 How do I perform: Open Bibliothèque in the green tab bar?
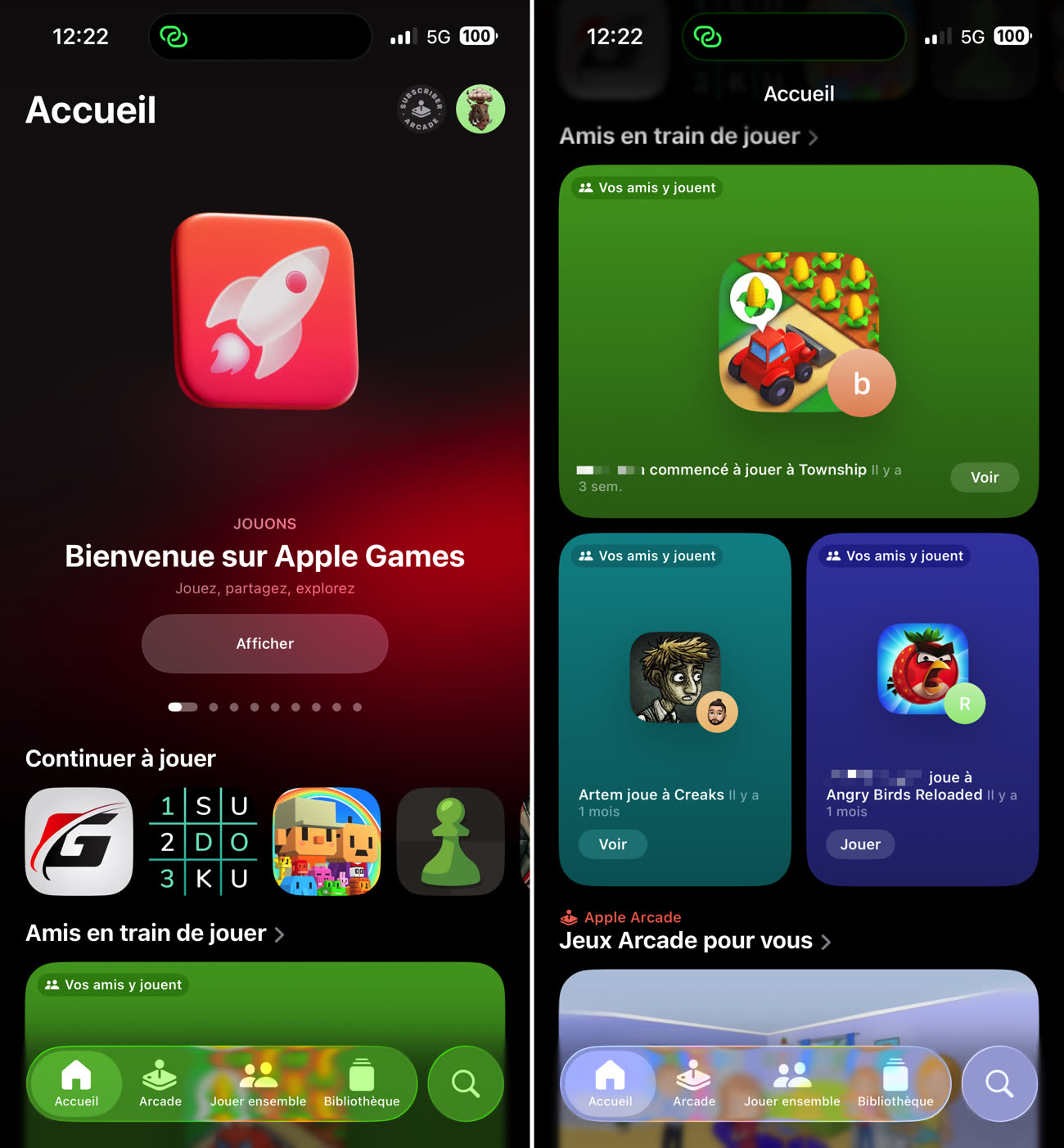(362, 1083)
